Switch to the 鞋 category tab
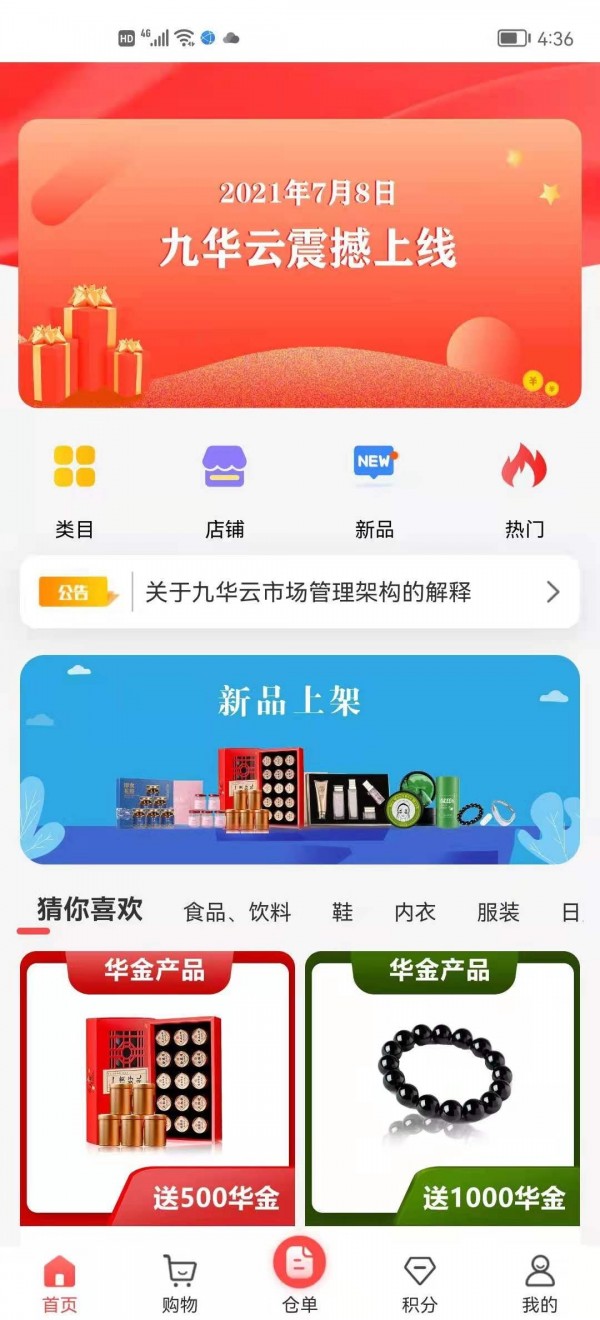The width and height of the screenshot is (600, 1320). pos(342,912)
